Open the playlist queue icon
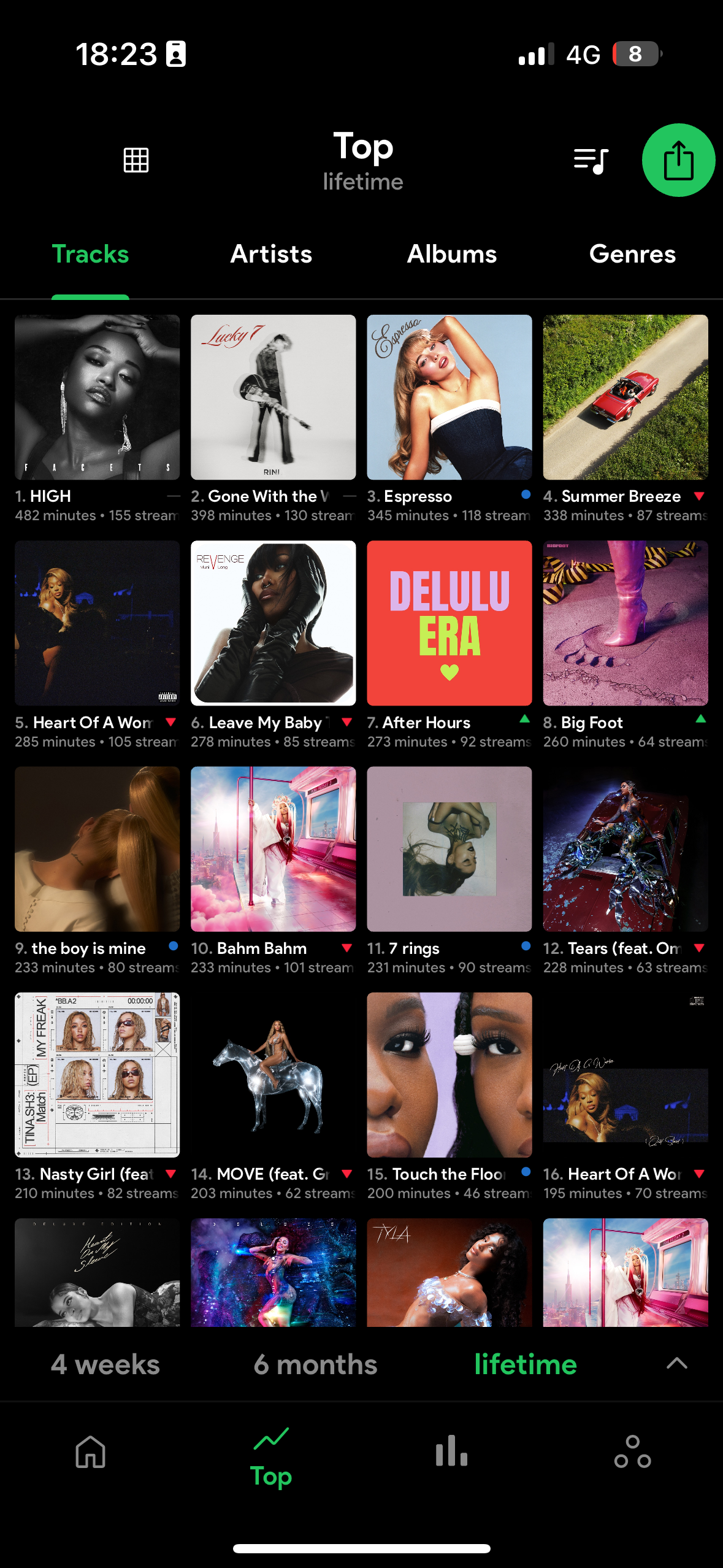This screenshot has height=1568, width=723. (591, 161)
